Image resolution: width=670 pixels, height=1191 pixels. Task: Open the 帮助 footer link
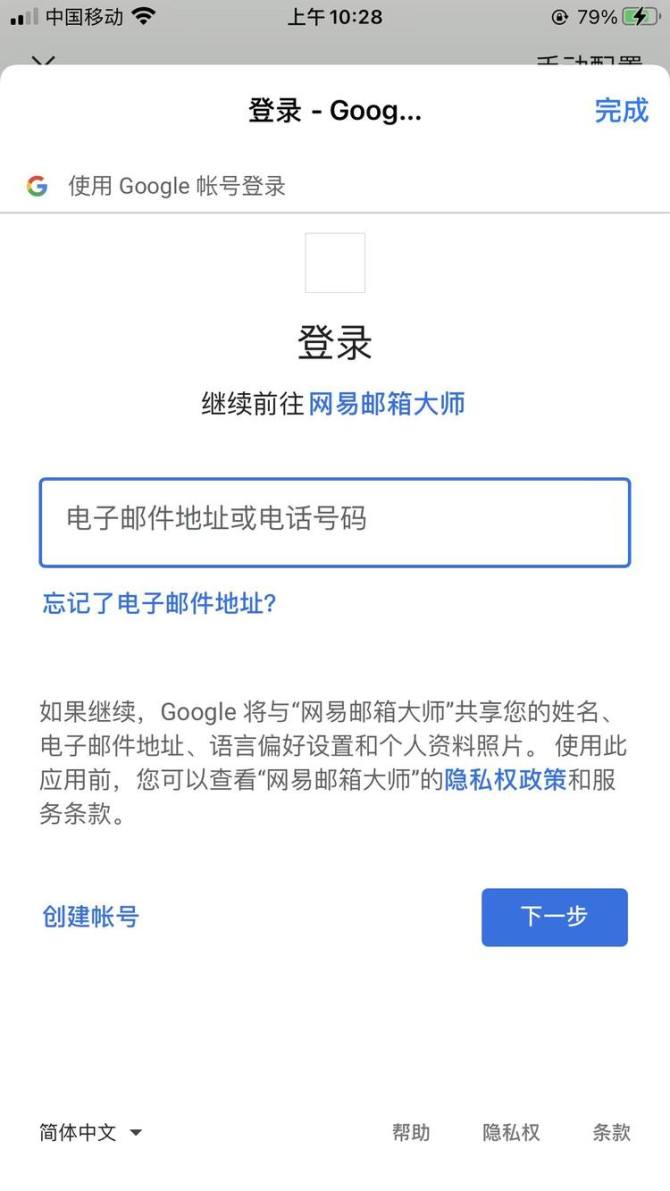click(x=411, y=1133)
